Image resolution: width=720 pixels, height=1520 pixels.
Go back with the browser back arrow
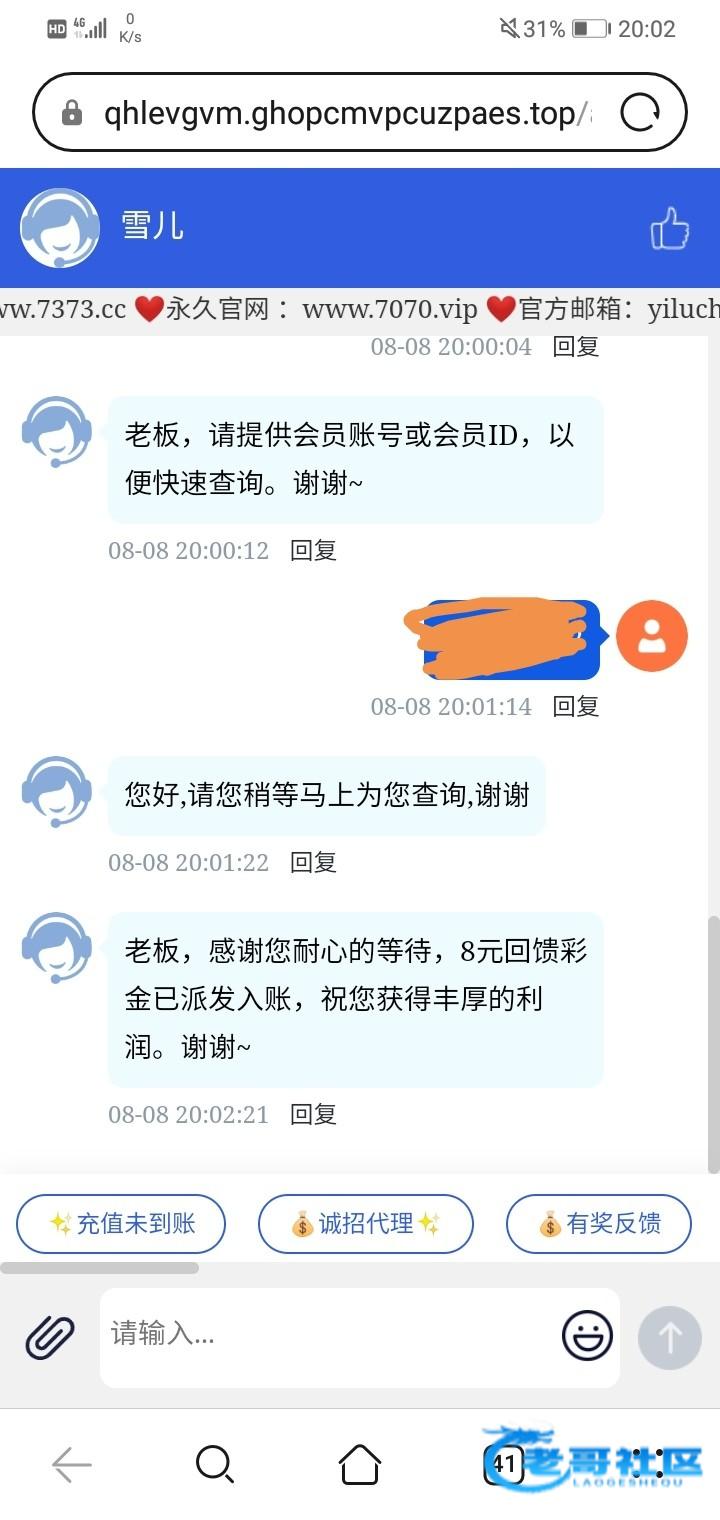point(72,1466)
